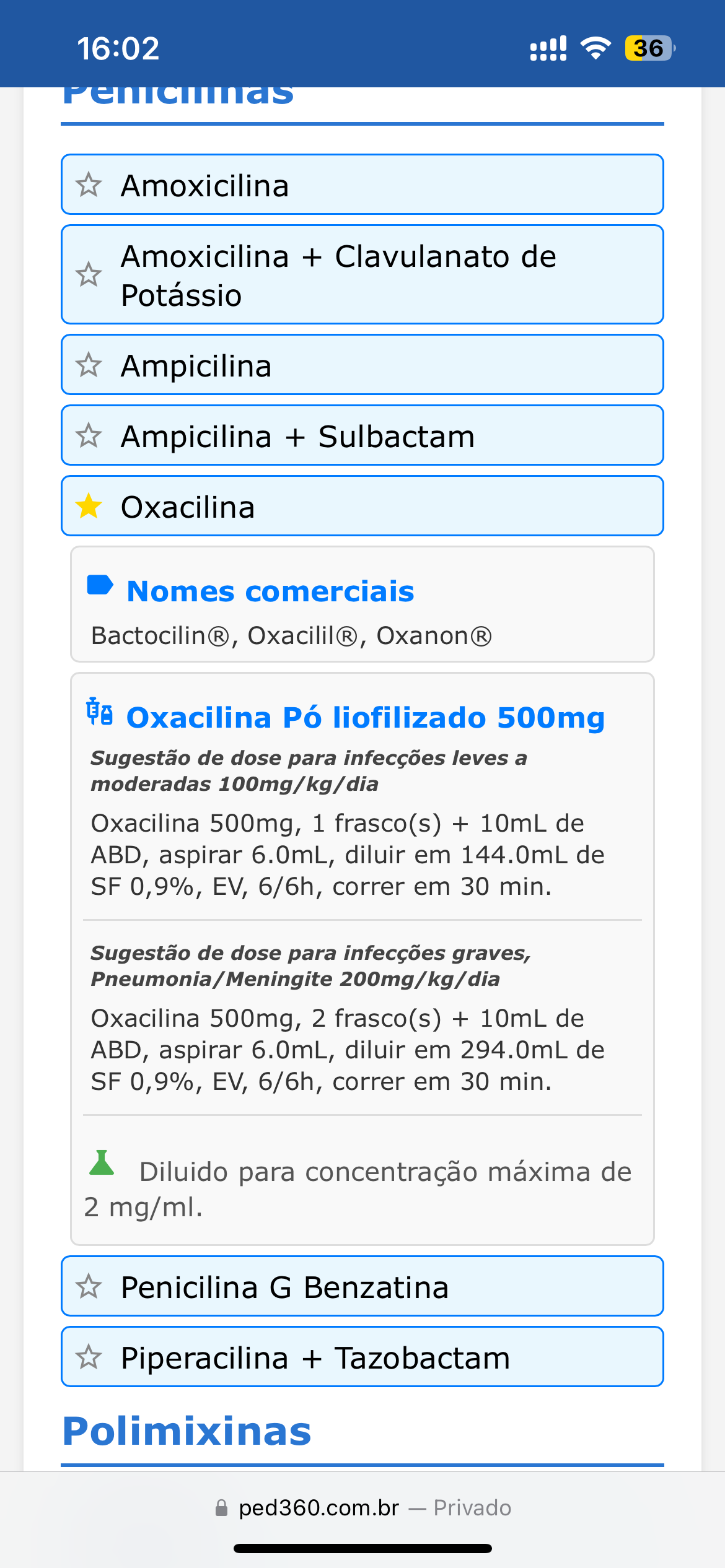Click the syringe icon next to Oxacilina Pó liofilizado

pos(99,715)
